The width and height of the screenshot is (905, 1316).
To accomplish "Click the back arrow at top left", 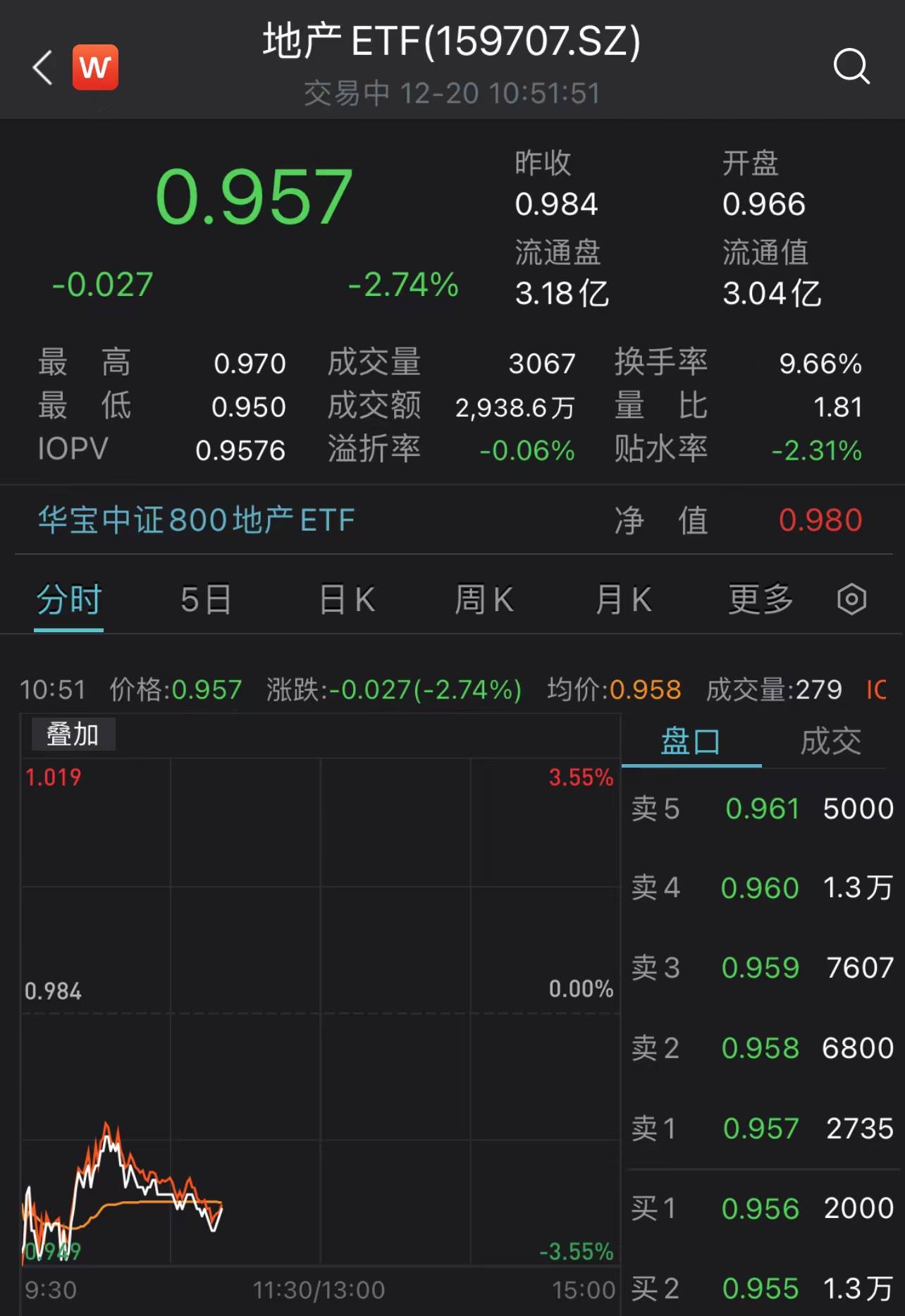I will pos(40,67).
